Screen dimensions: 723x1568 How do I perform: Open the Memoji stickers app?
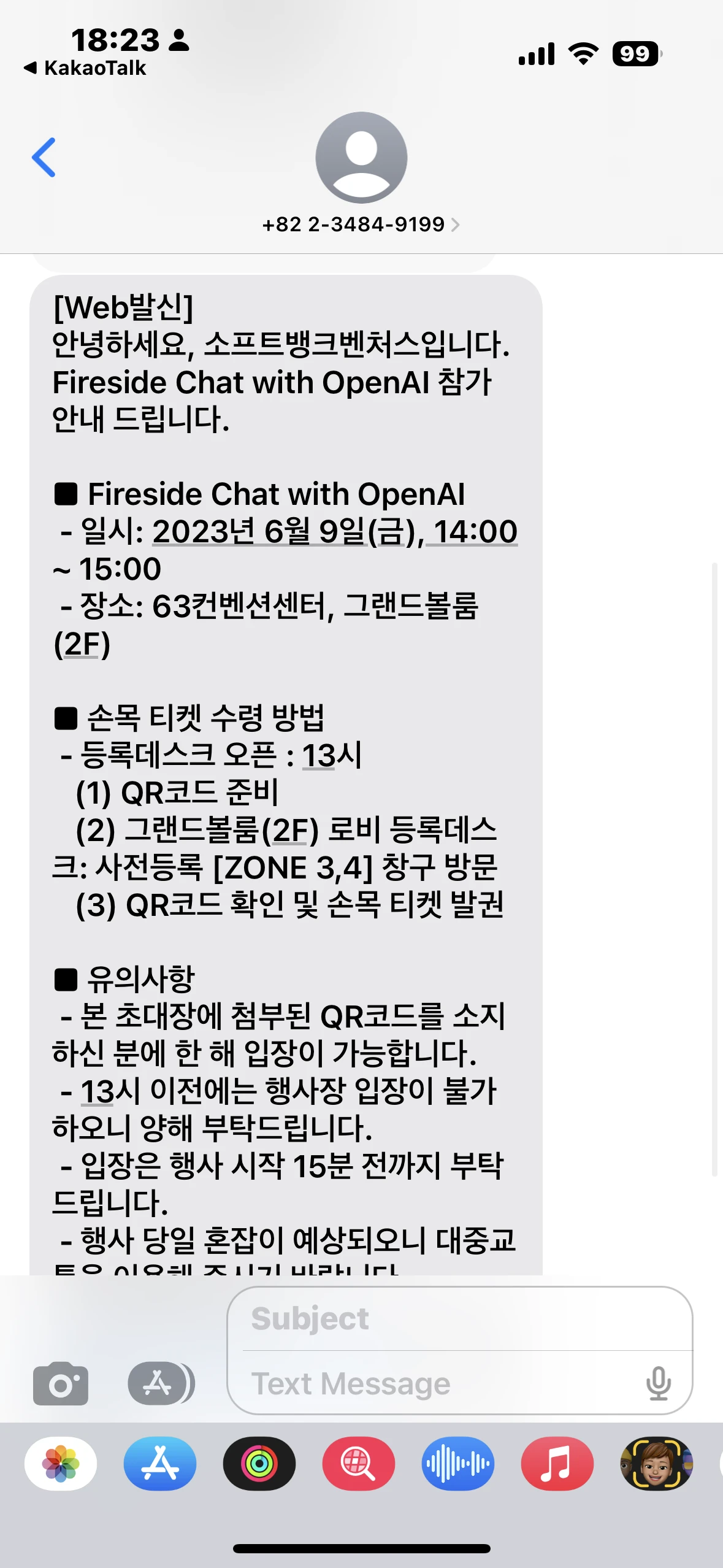tap(657, 1464)
